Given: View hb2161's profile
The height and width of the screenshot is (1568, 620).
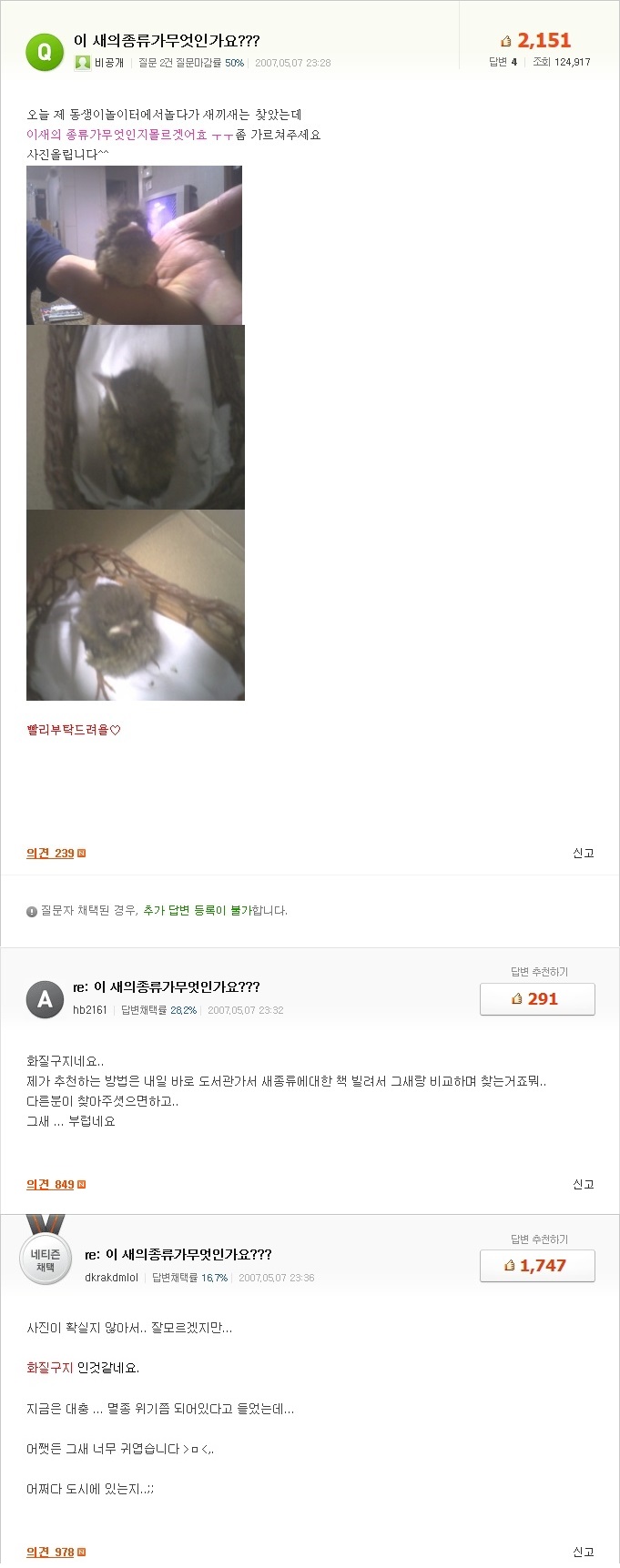Looking at the screenshot, I should 90,1010.
